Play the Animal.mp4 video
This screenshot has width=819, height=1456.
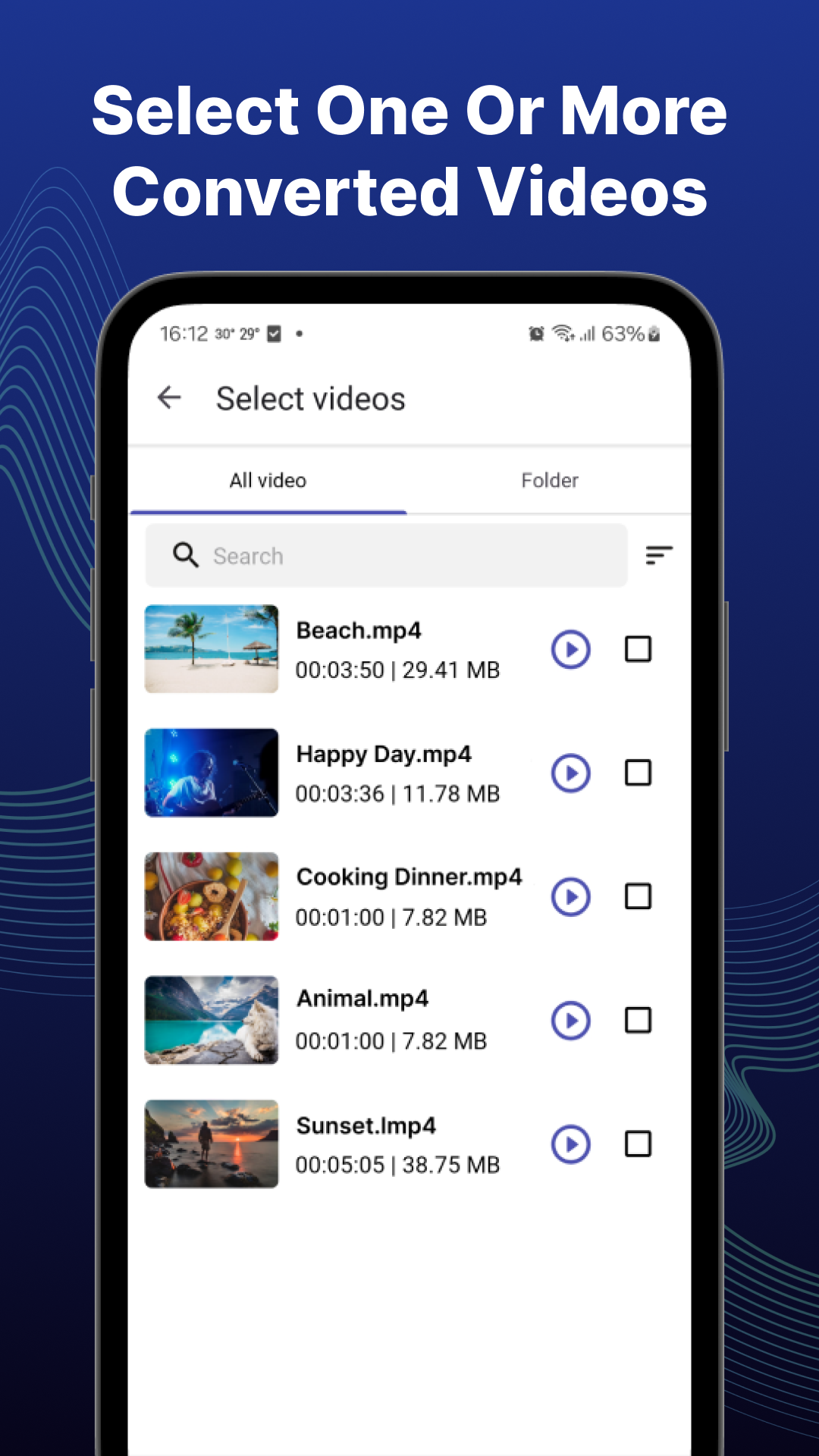tap(570, 1020)
